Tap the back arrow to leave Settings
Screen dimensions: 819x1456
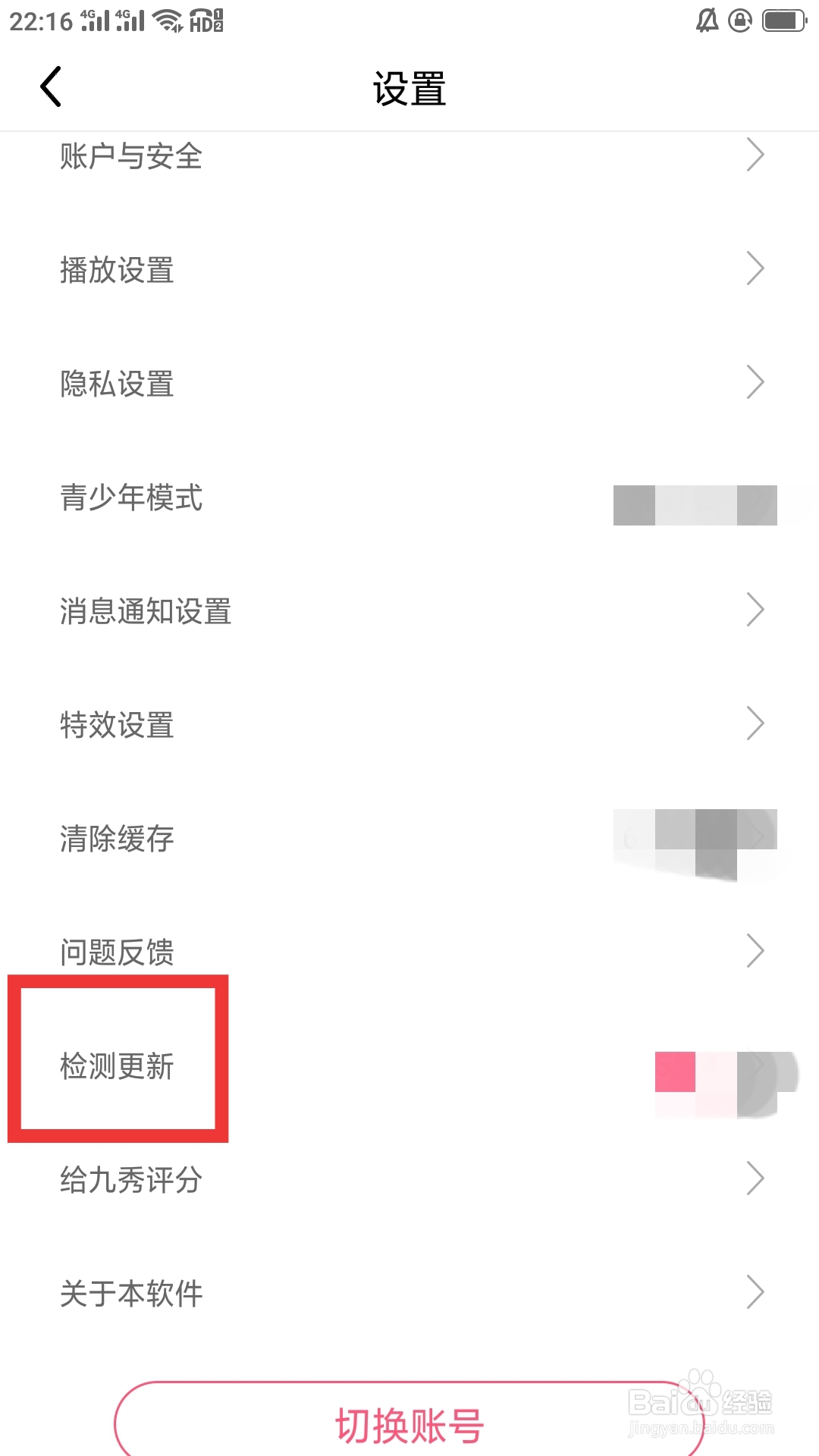(51, 86)
